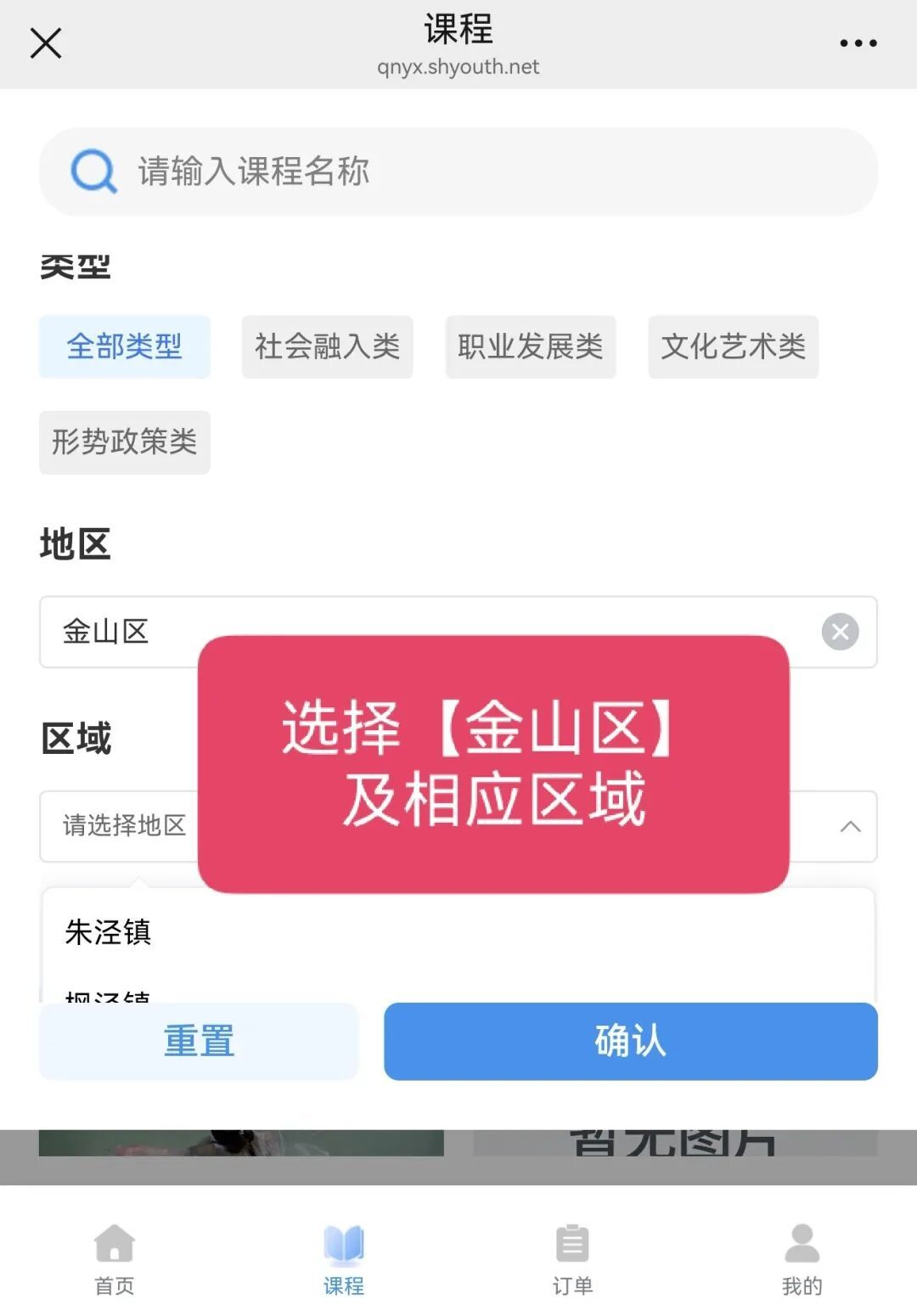The width and height of the screenshot is (917, 1316).
Task: Open the 订单 tab
Action: (572, 1259)
